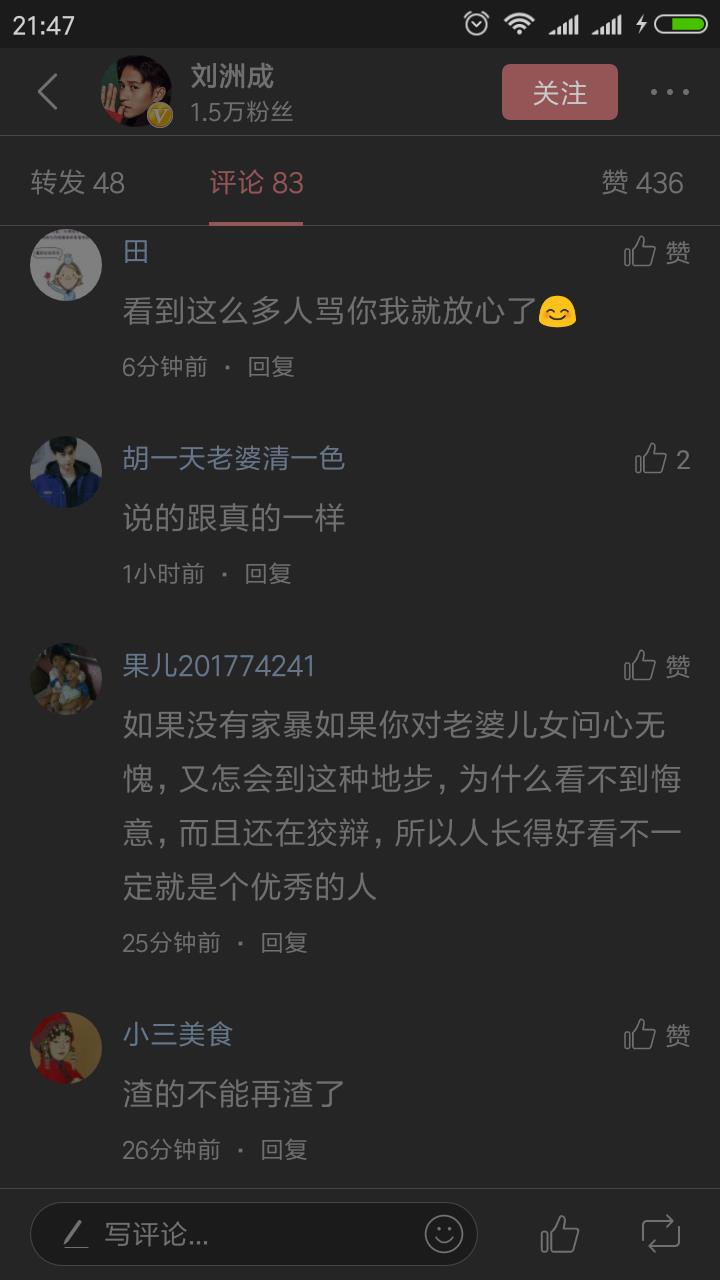Screen dimensions: 720x1280
Task: Reply to 胡一天老婆清一色's comment
Action: point(268,574)
